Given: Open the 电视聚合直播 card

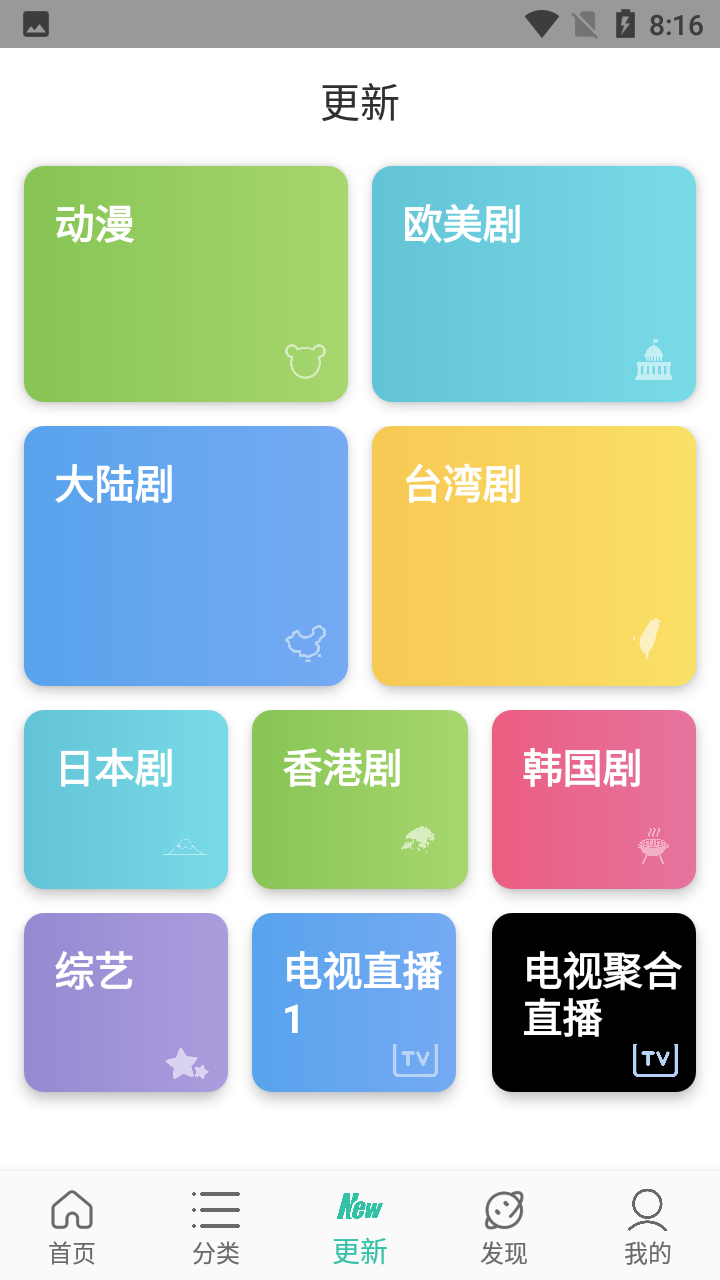Looking at the screenshot, I should [x=594, y=1002].
